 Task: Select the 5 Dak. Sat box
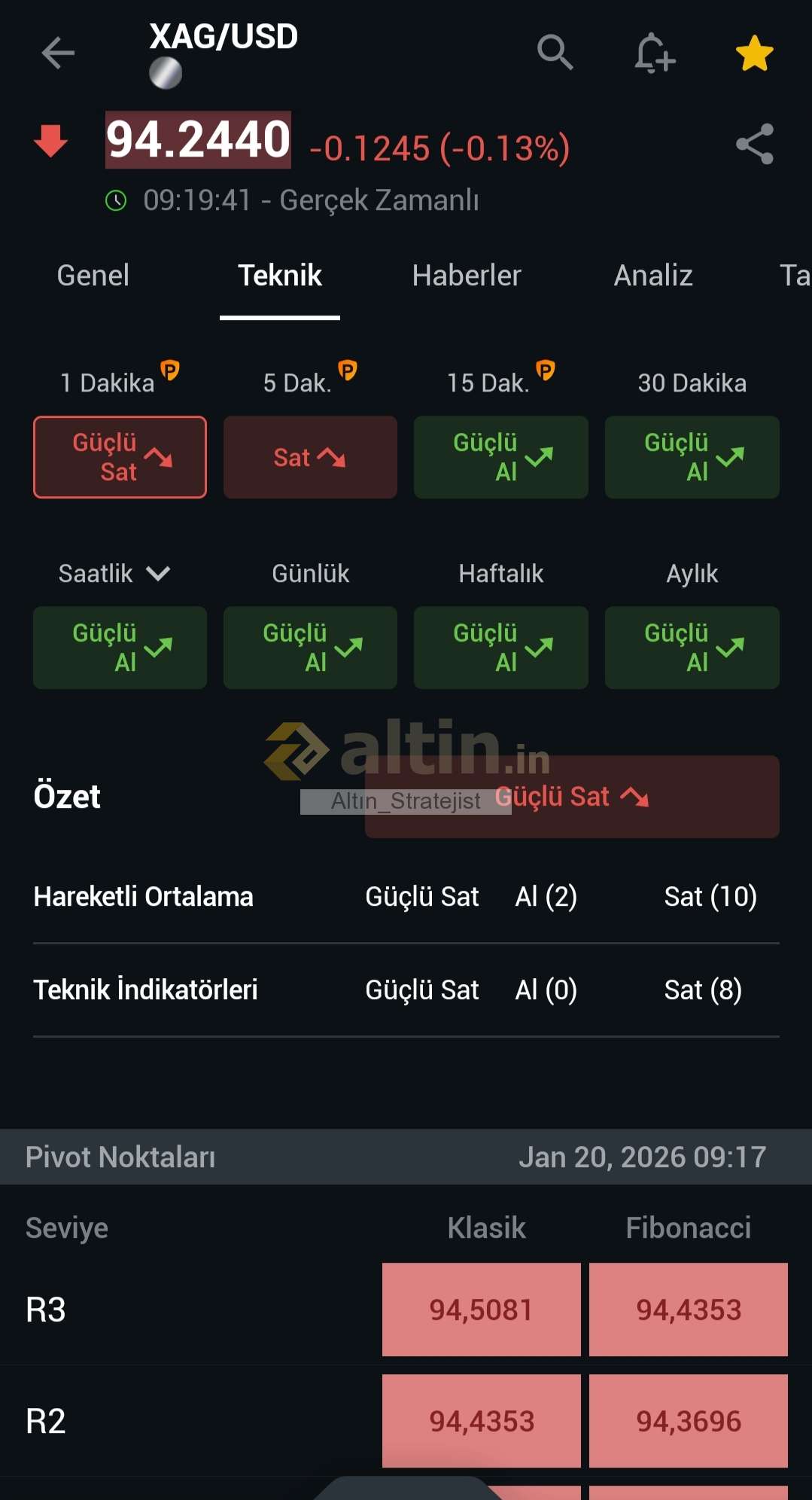coord(310,457)
